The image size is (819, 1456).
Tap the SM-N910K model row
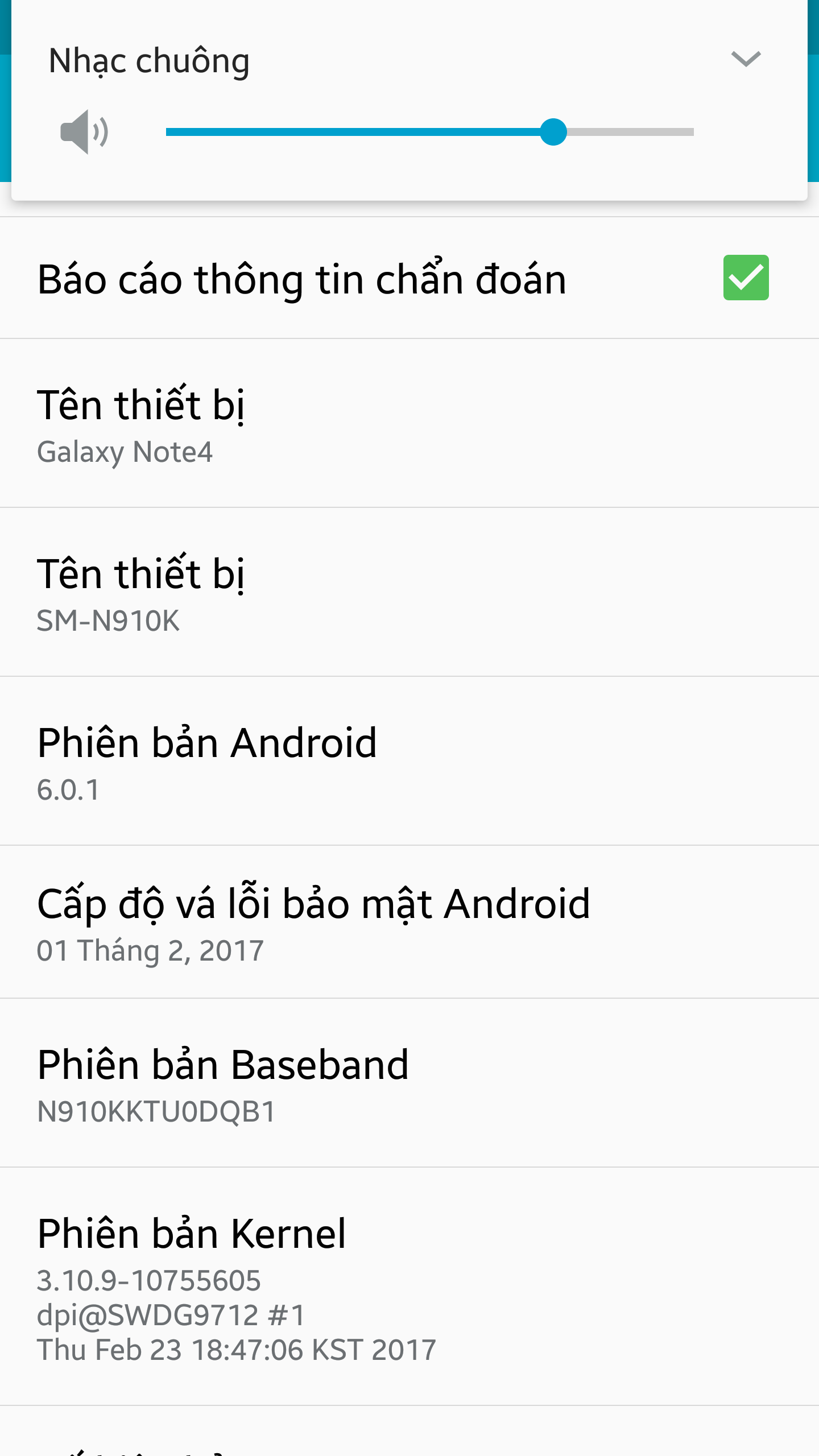click(x=409, y=593)
